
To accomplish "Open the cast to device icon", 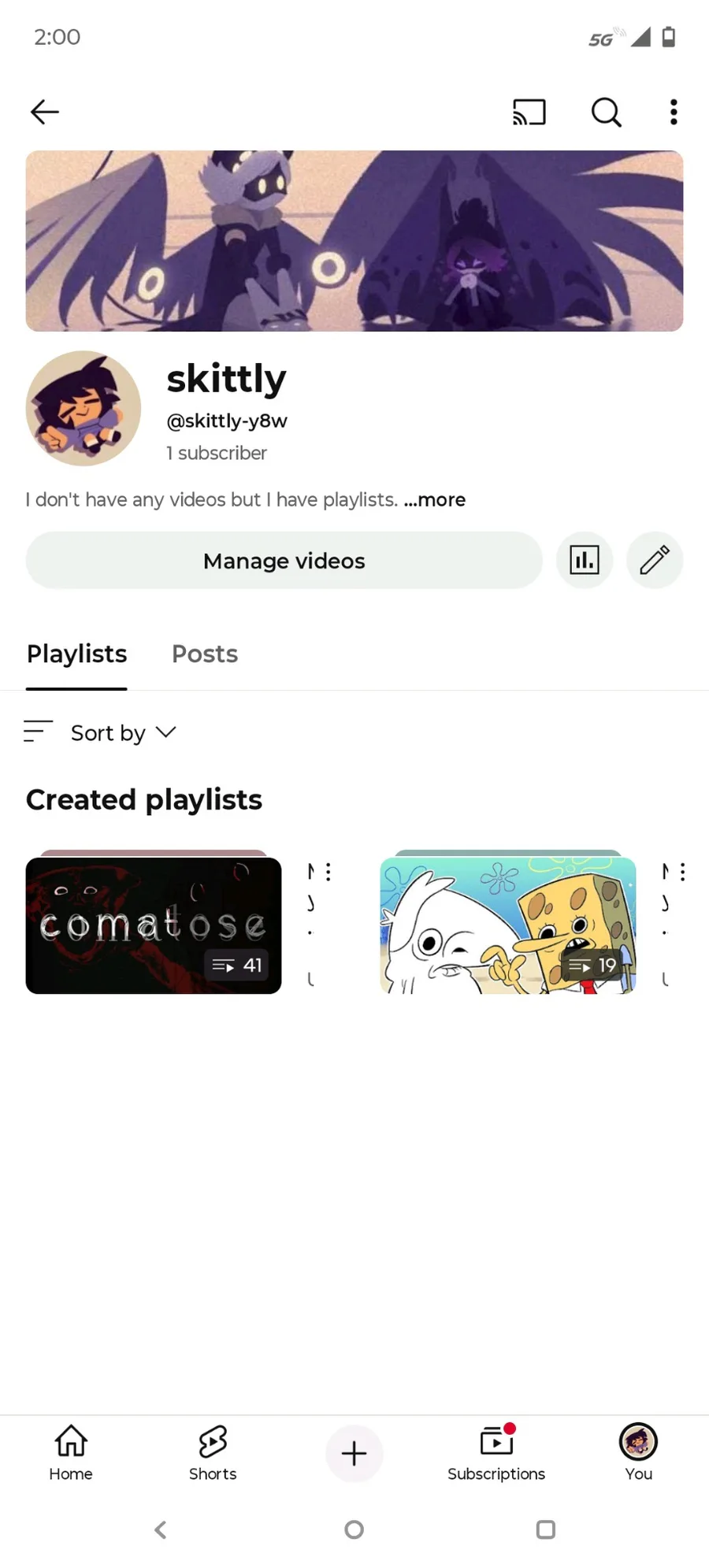I will click(x=529, y=112).
